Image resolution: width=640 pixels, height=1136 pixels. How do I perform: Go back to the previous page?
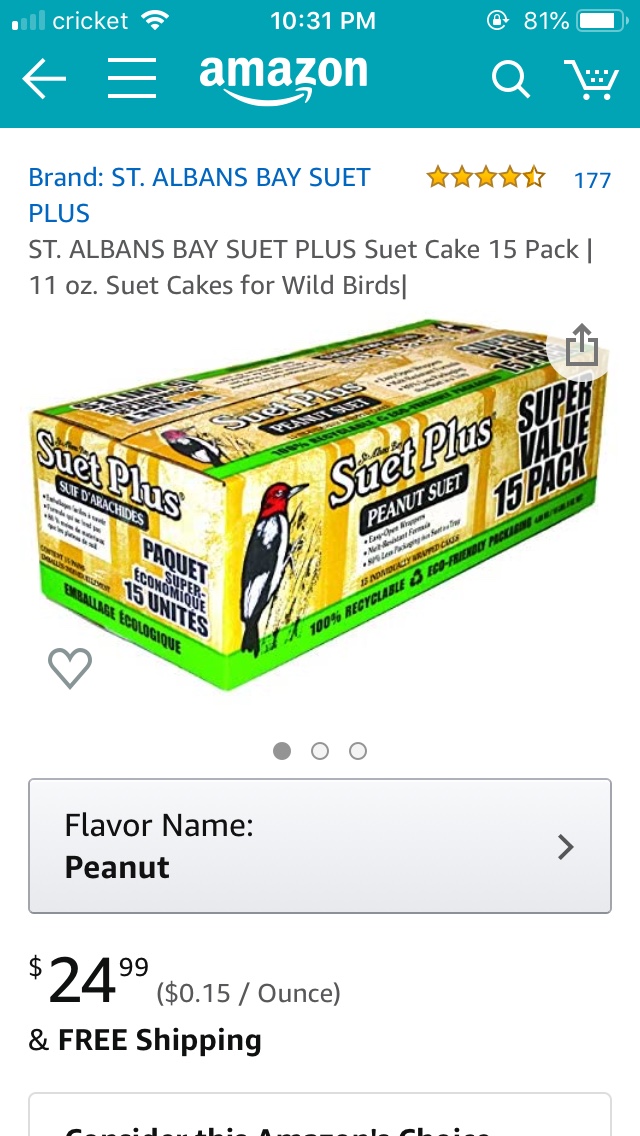tap(43, 80)
